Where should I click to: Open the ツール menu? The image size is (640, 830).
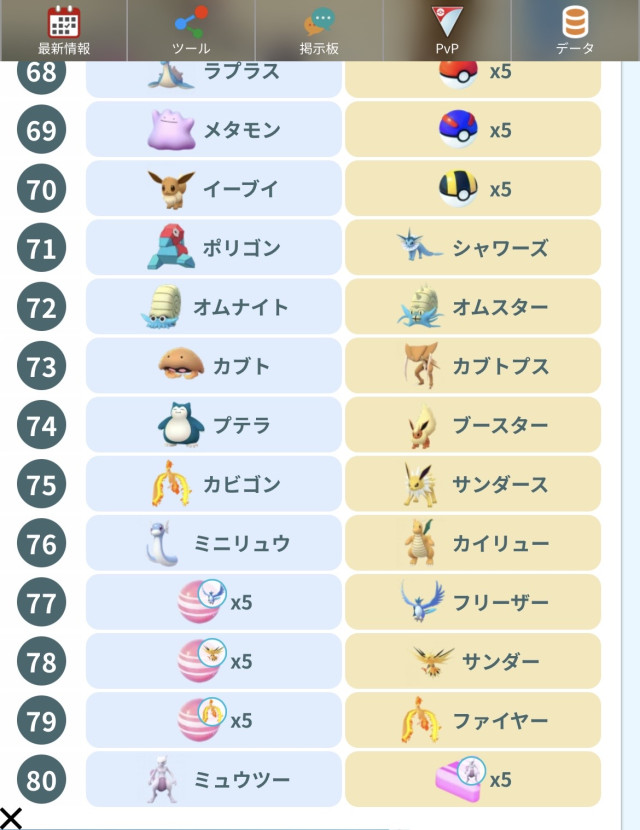pyautogui.click(x=191, y=31)
